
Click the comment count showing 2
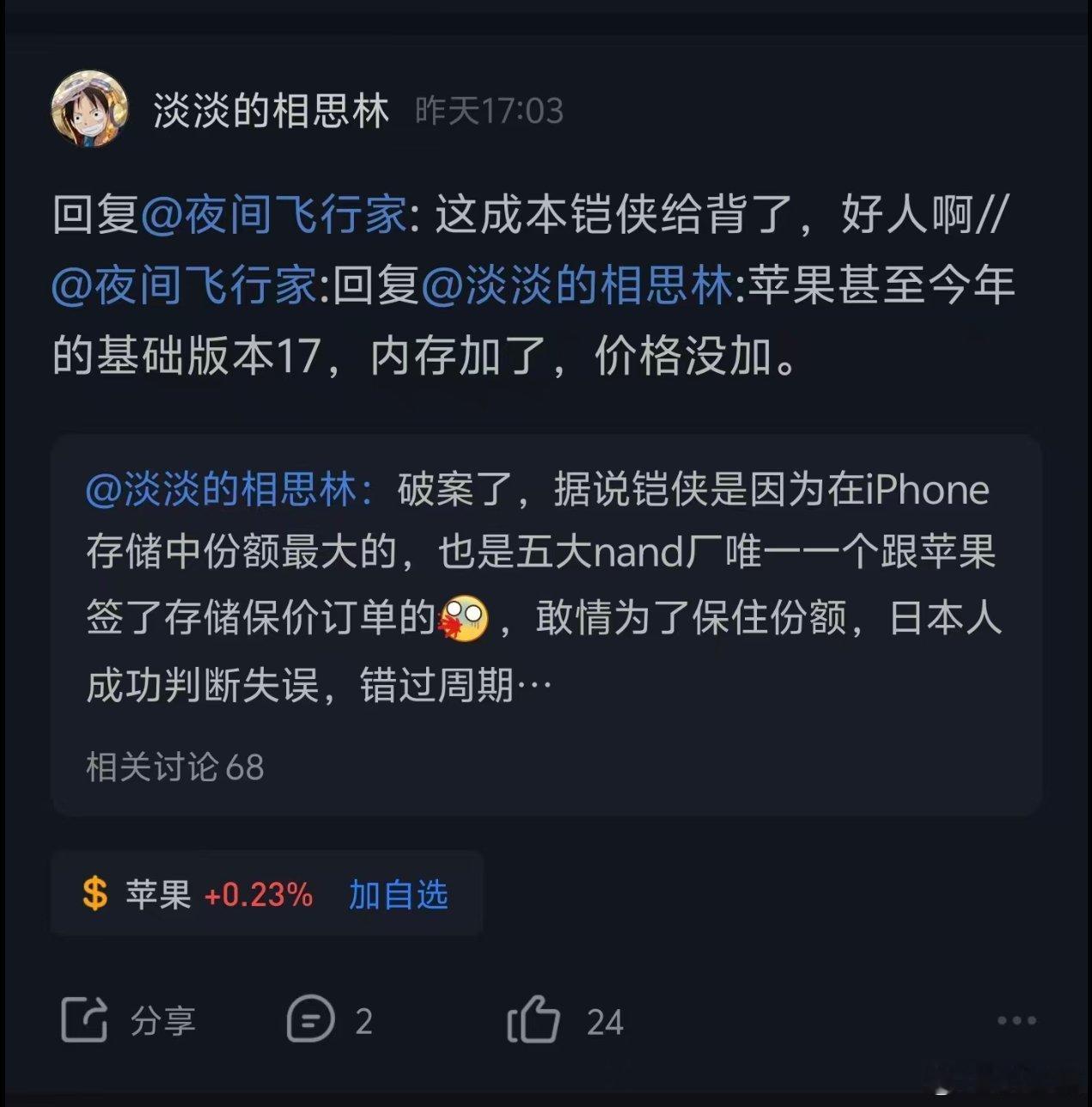364,1021
